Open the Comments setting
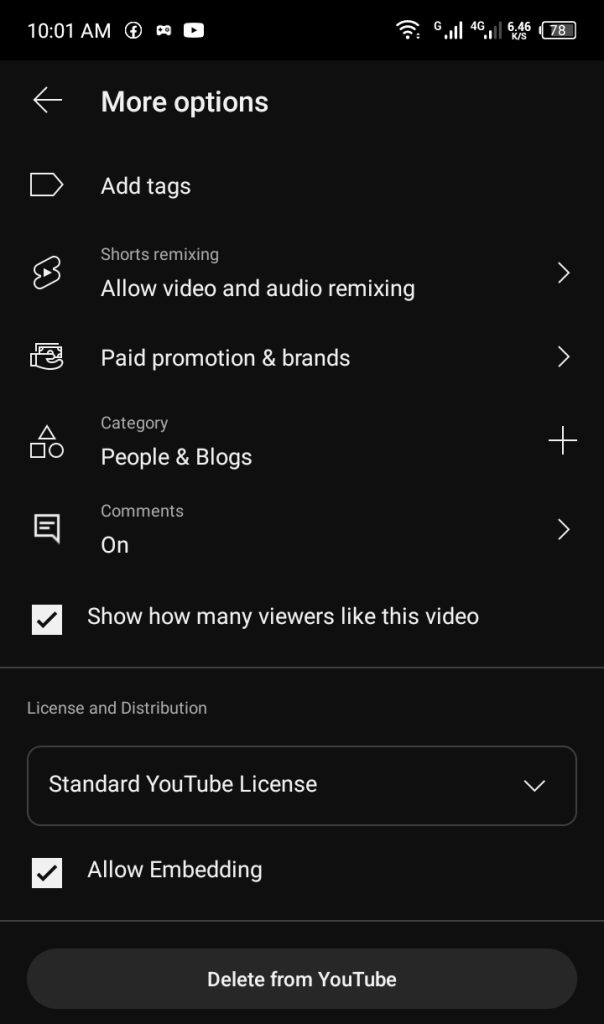The width and height of the screenshot is (604, 1024). point(302,529)
